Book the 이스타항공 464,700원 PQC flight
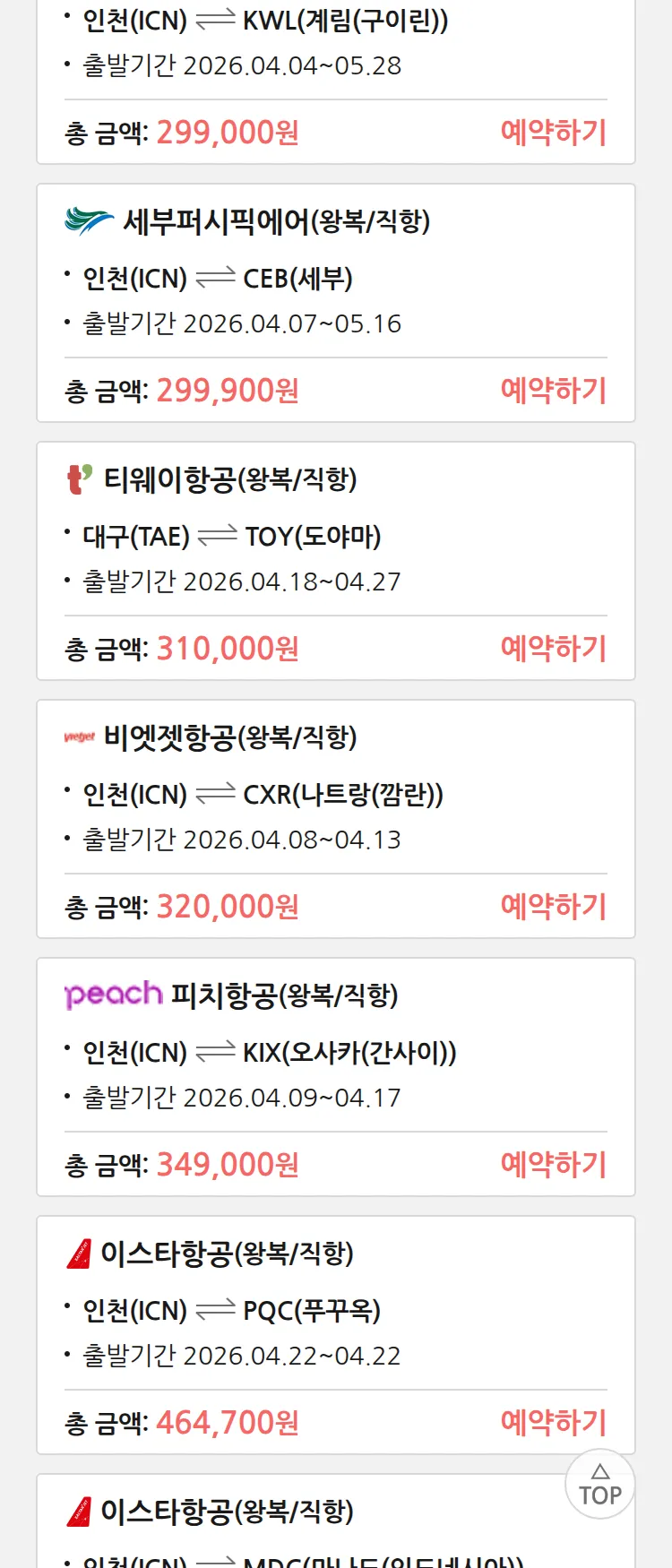This screenshot has height=1568, width=672. (x=553, y=1423)
